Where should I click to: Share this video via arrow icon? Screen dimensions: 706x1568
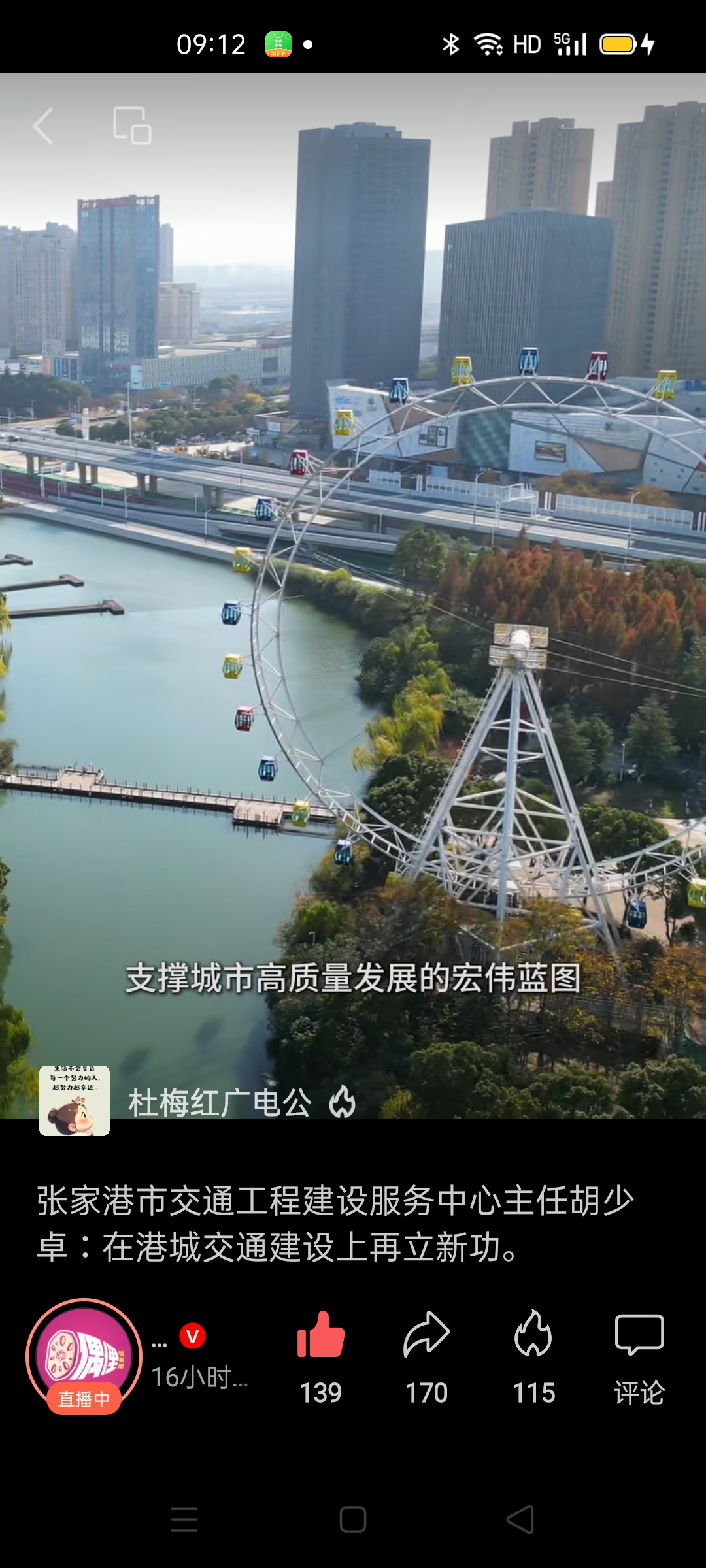pyautogui.click(x=426, y=1335)
